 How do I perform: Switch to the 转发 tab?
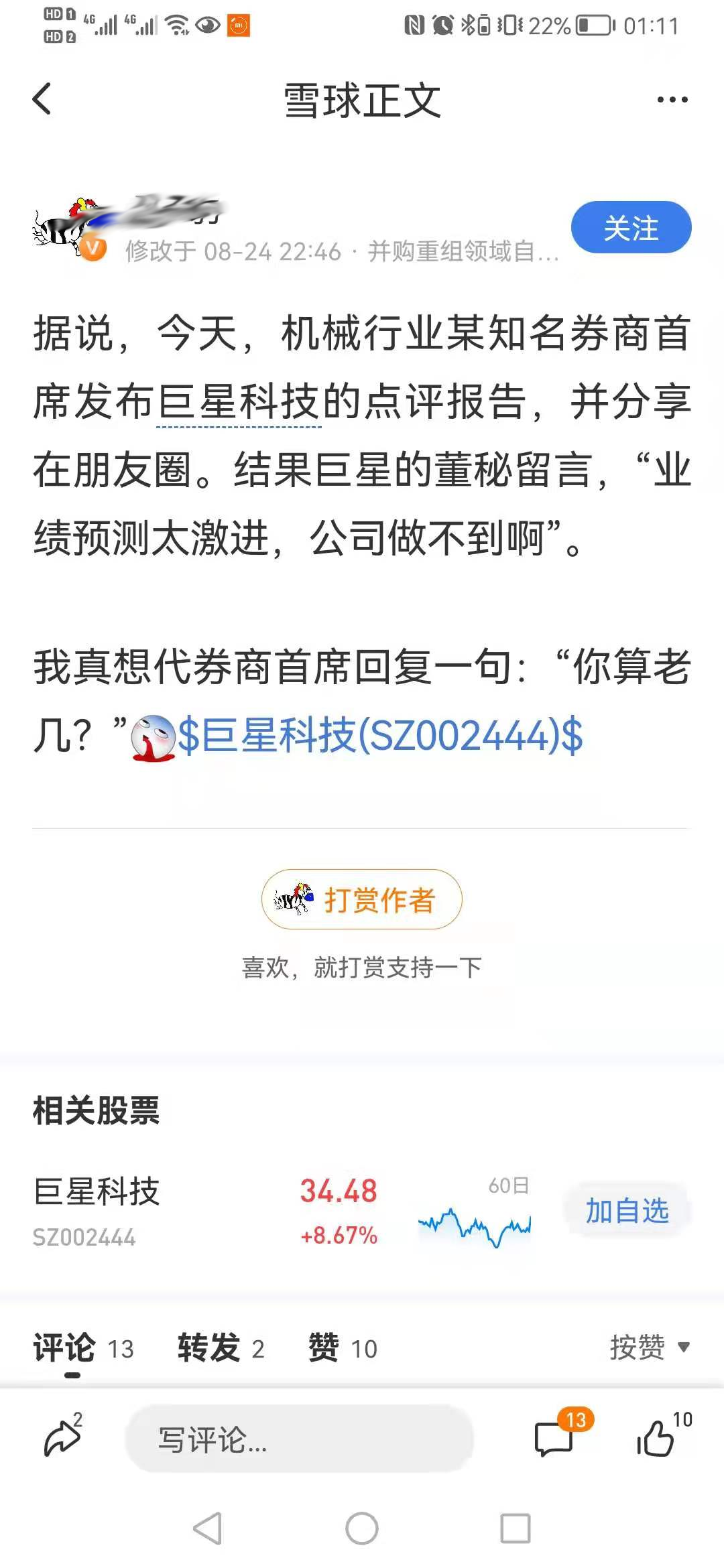[221, 1348]
